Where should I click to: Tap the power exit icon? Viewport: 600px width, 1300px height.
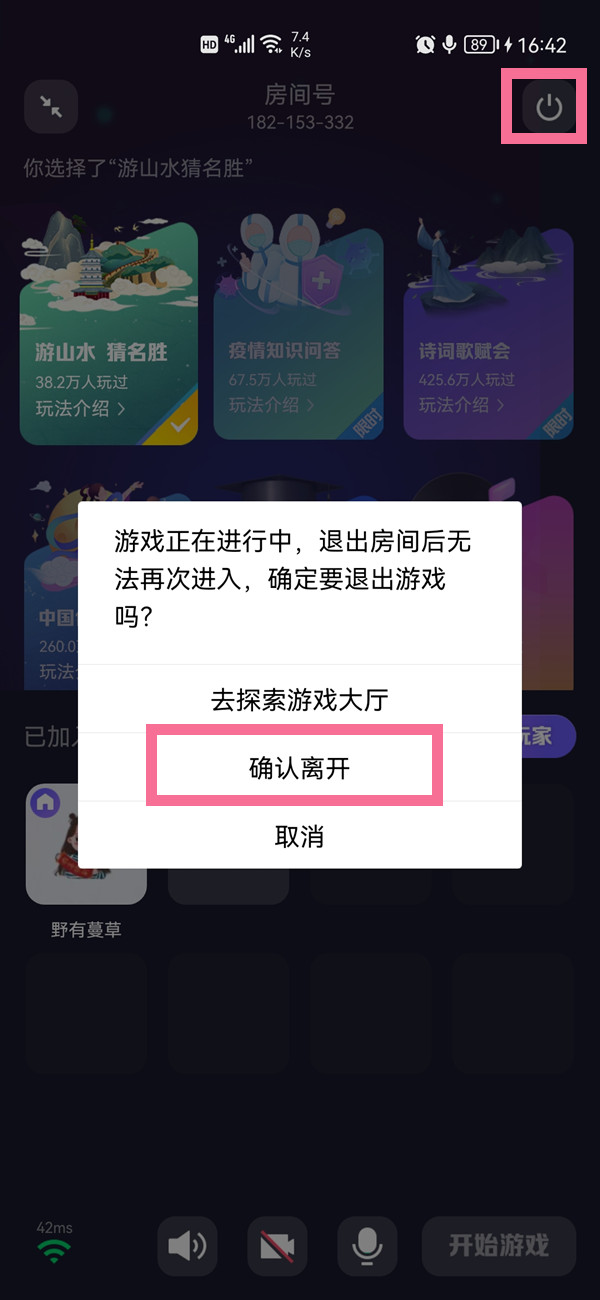click(549, 107)
